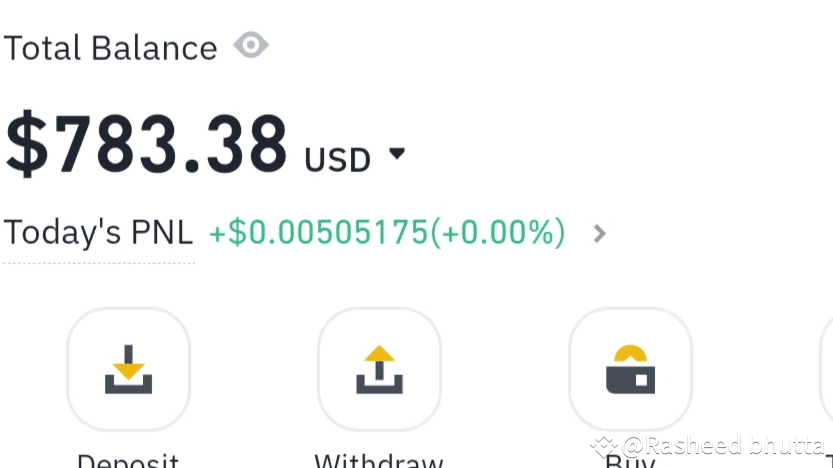Start a Withdraw
Image resolution: width=833 pixels, height=468 pixels.
[379, 369]
